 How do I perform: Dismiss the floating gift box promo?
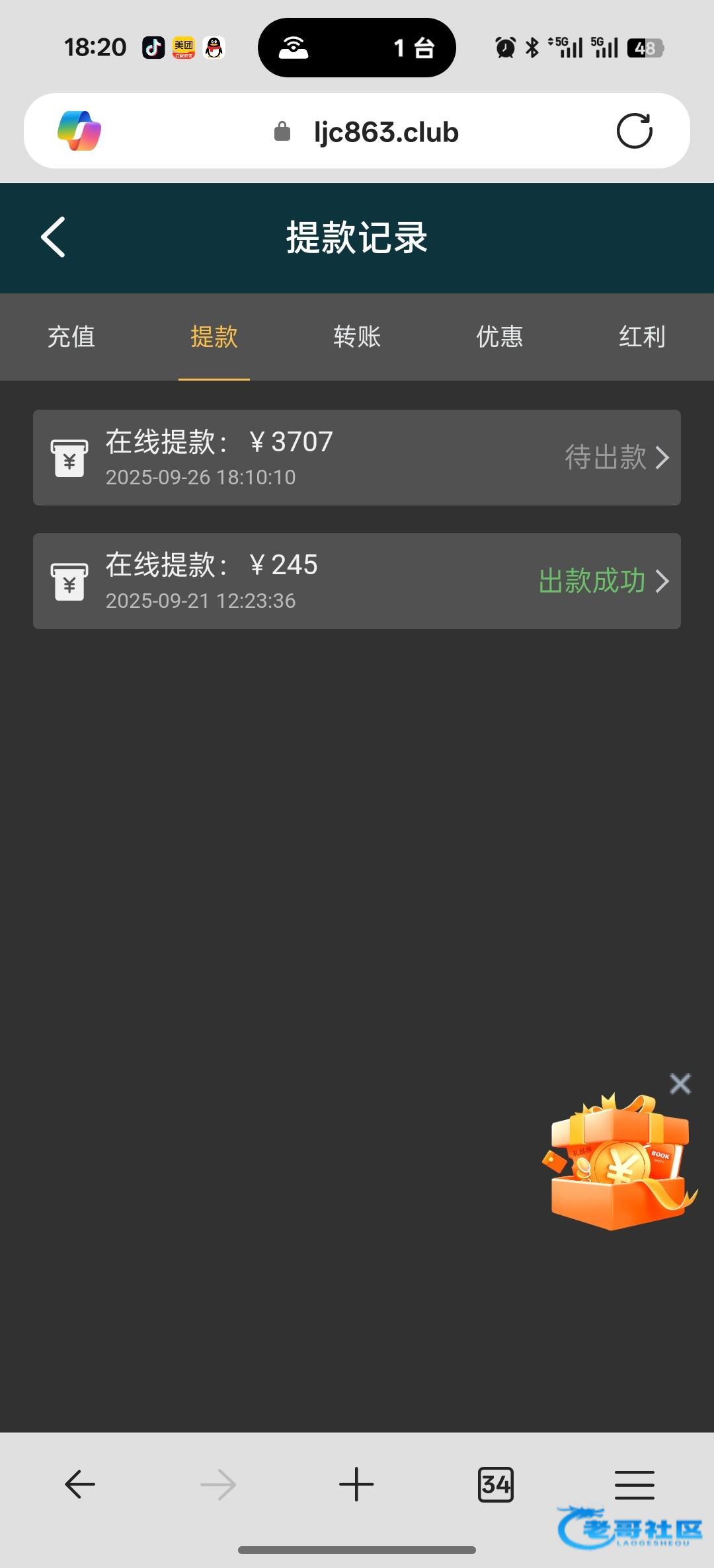point(680,1084)
